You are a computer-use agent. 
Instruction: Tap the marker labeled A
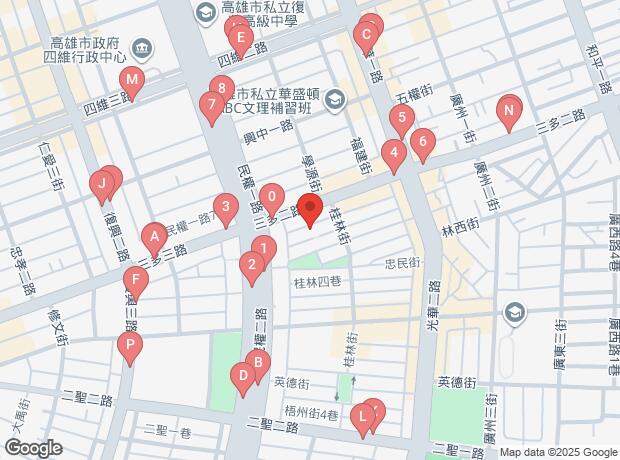[x=153, y=237]
